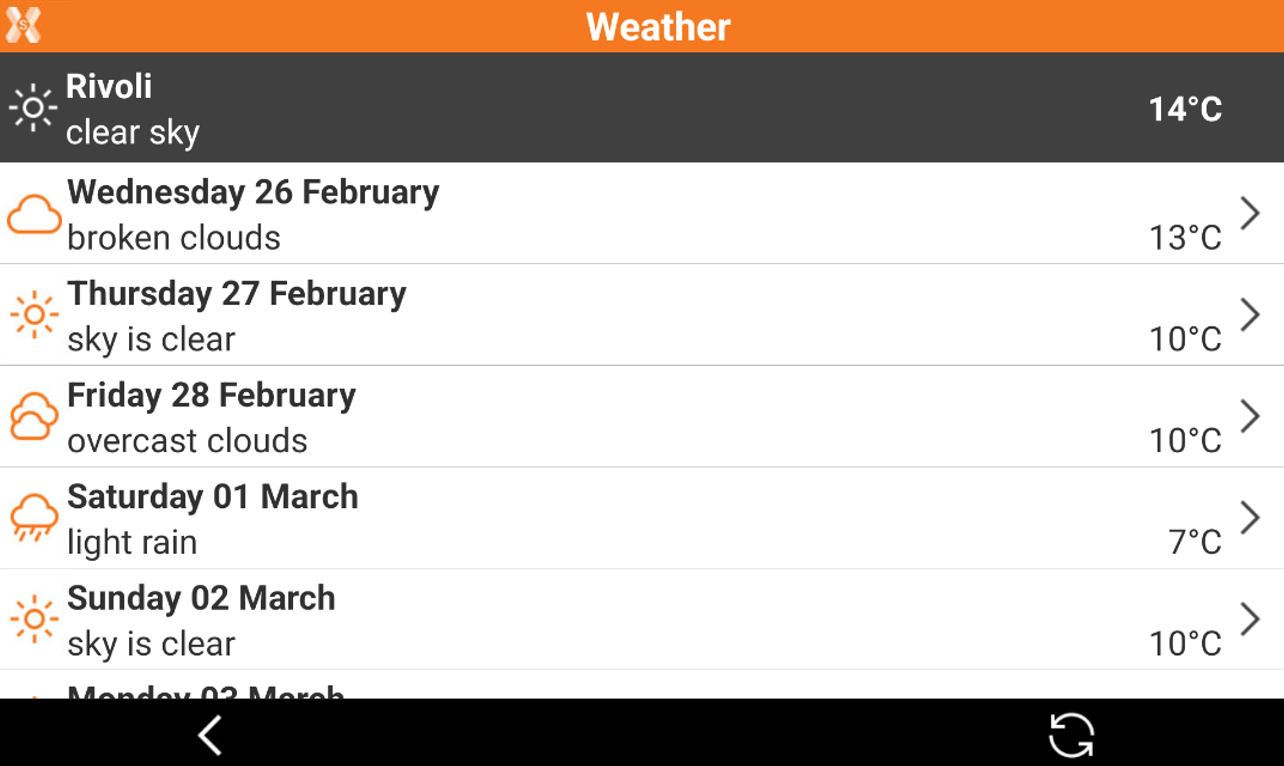Show Sunday 02 March forecast details

640,620
